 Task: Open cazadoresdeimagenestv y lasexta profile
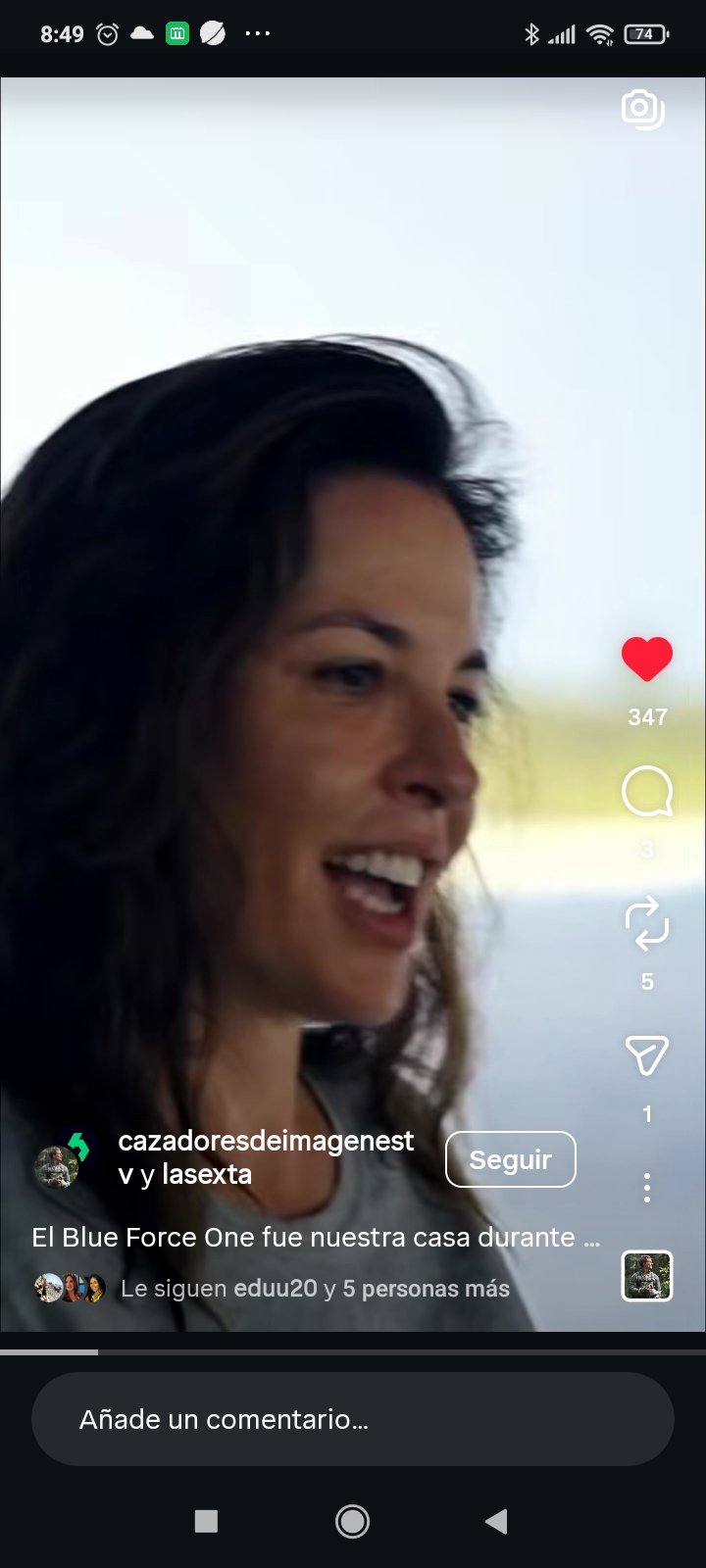pyautogui.click(x=266, y=1157)
